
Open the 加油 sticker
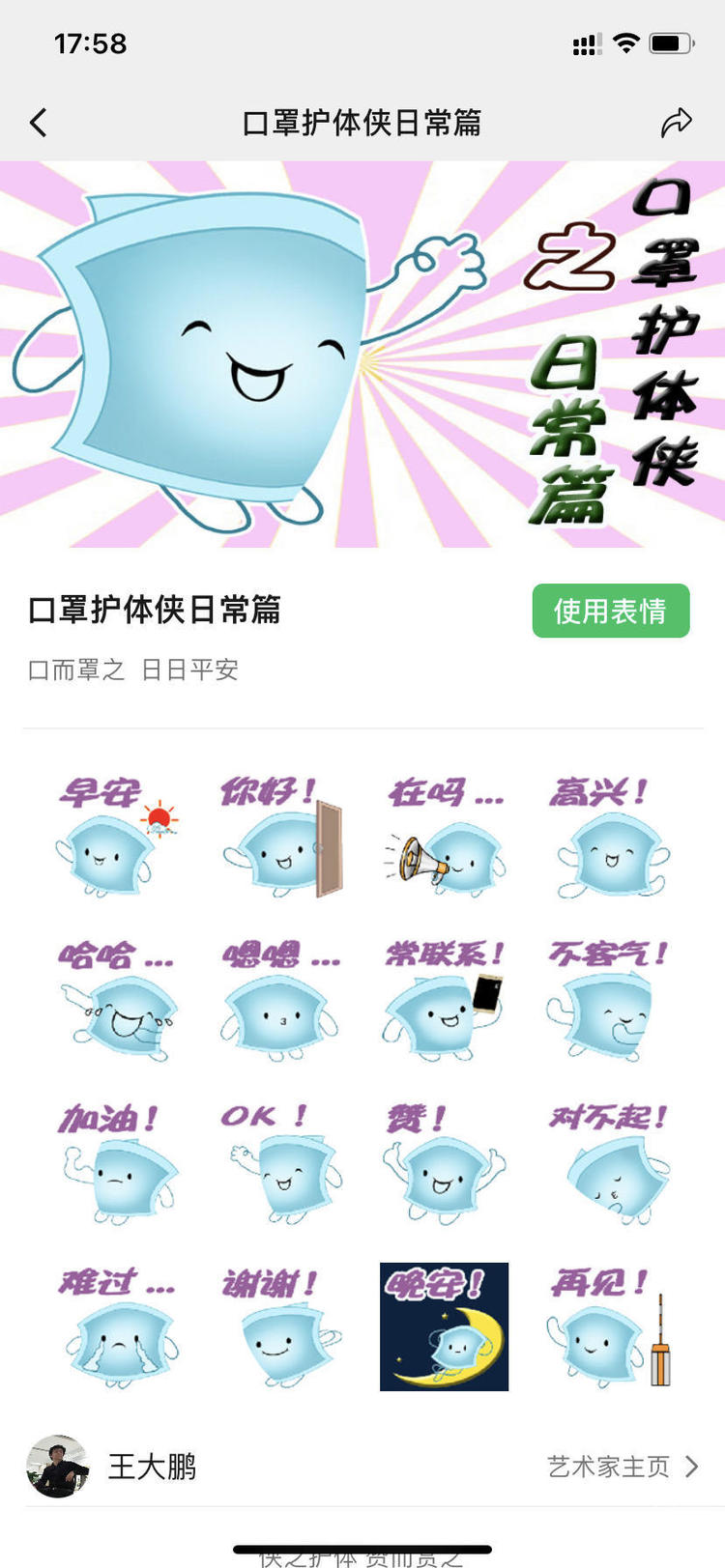point(116,1164)
